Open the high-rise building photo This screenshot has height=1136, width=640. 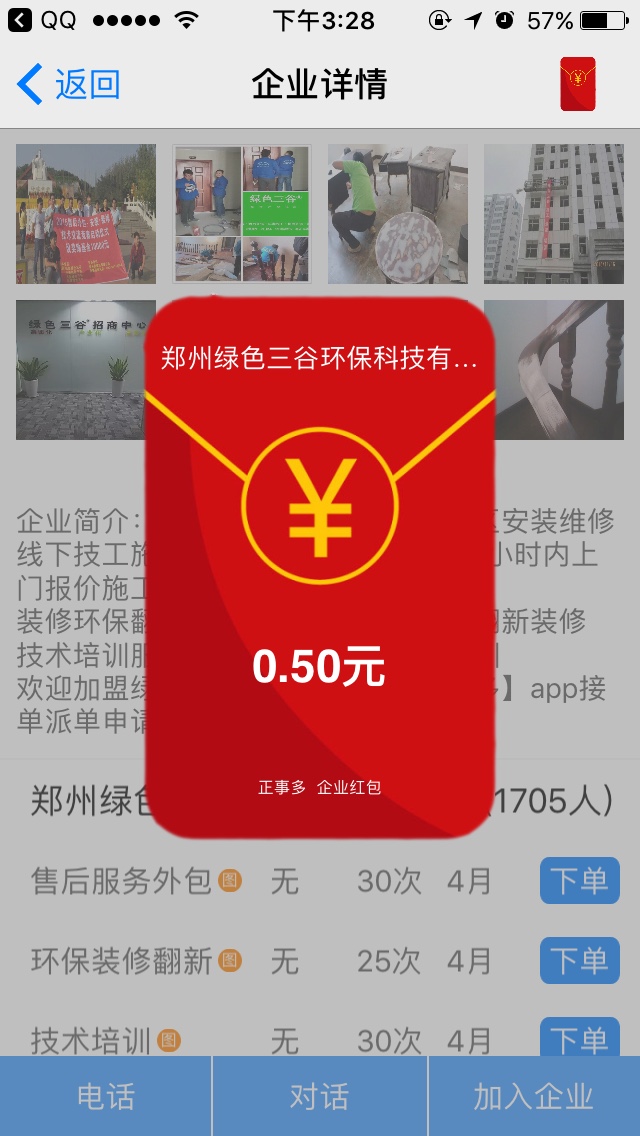(554, 214)
